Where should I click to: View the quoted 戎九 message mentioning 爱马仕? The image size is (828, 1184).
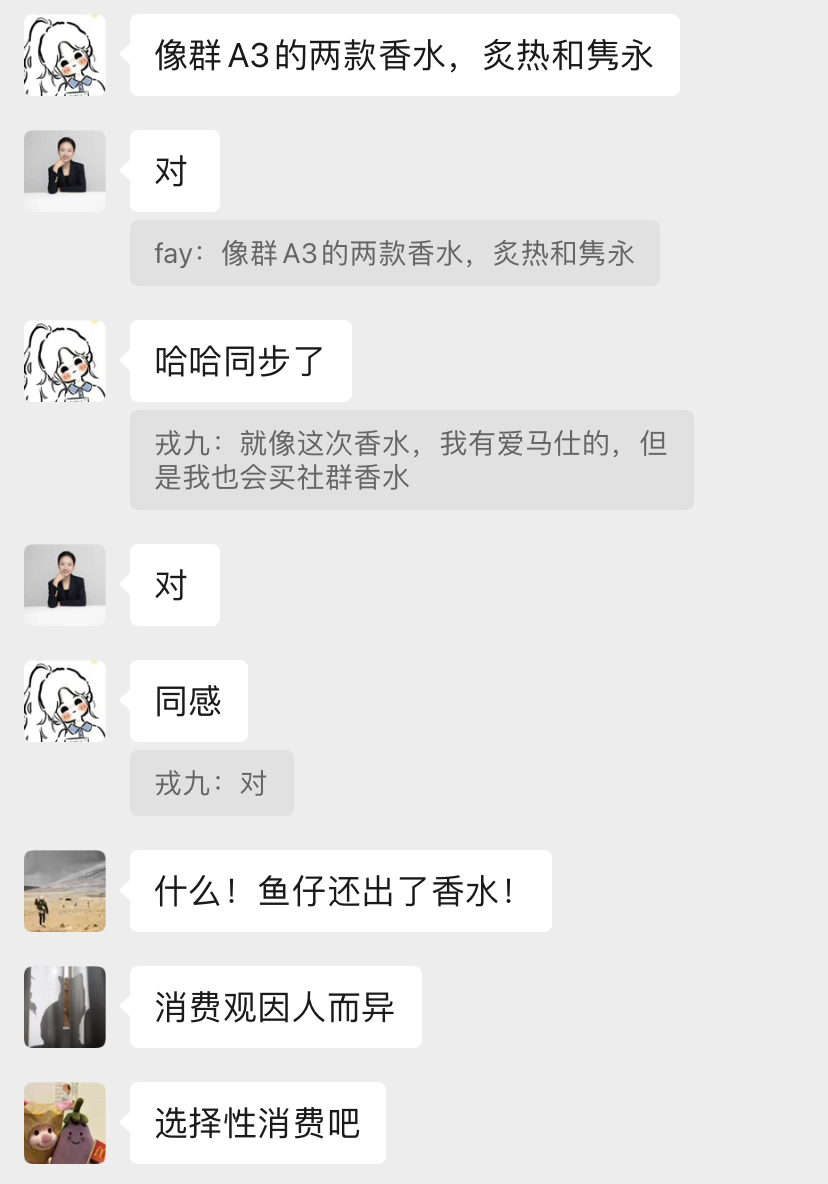pos(411,460)
